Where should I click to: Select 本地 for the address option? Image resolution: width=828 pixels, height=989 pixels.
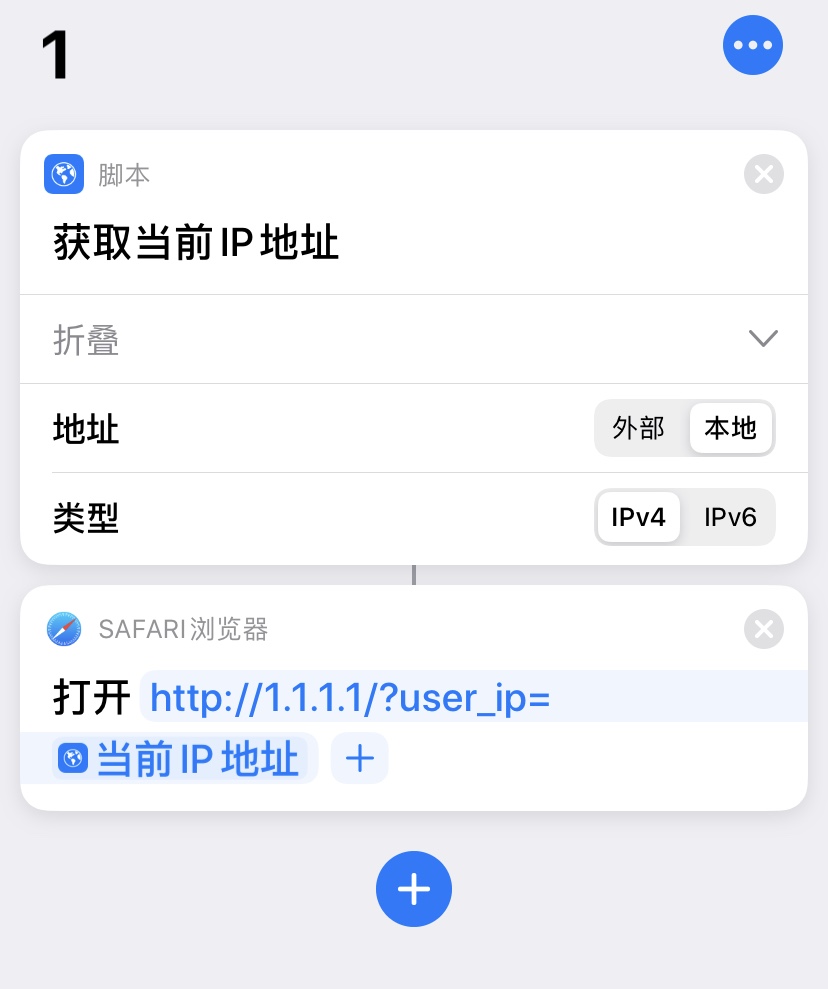[x=730, y=429]
